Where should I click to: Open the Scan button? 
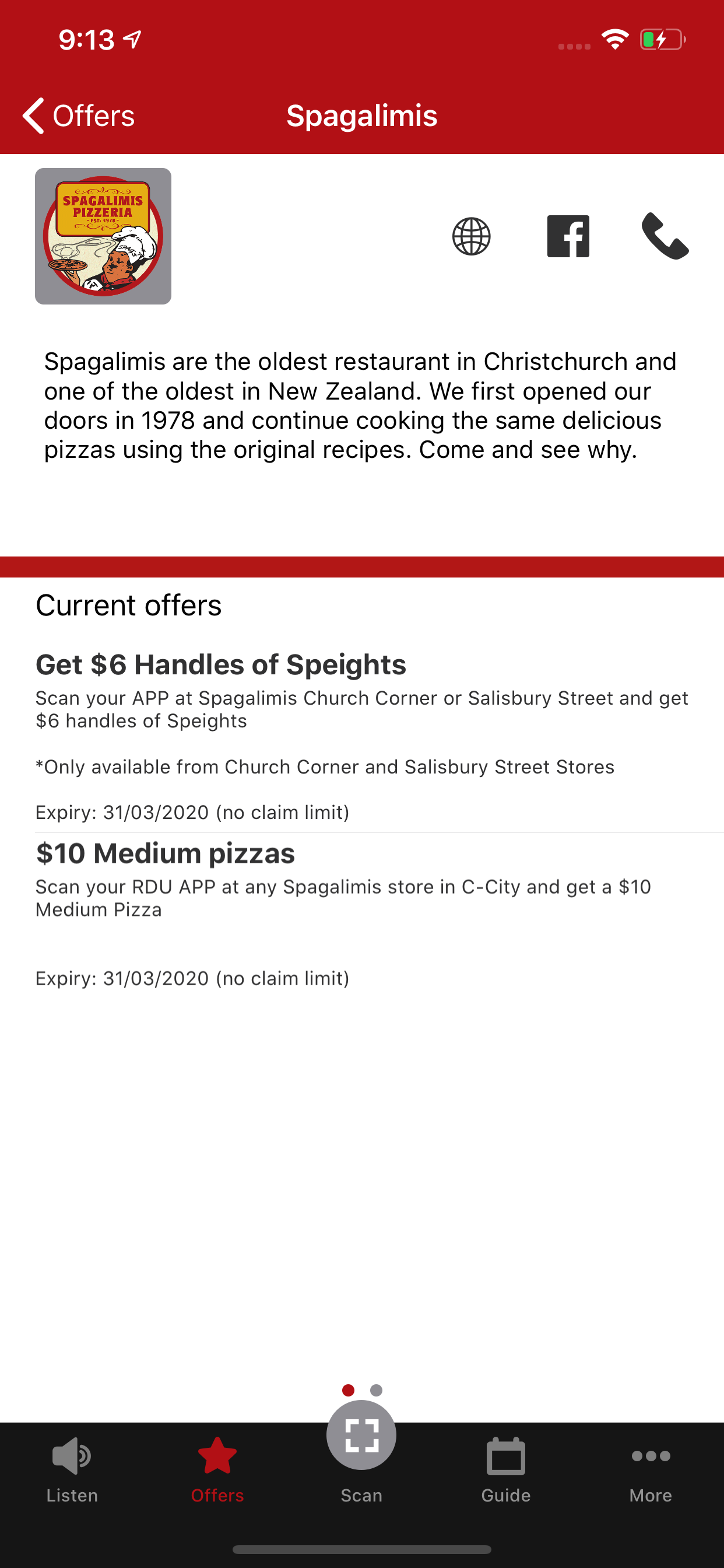(361, 1436)
